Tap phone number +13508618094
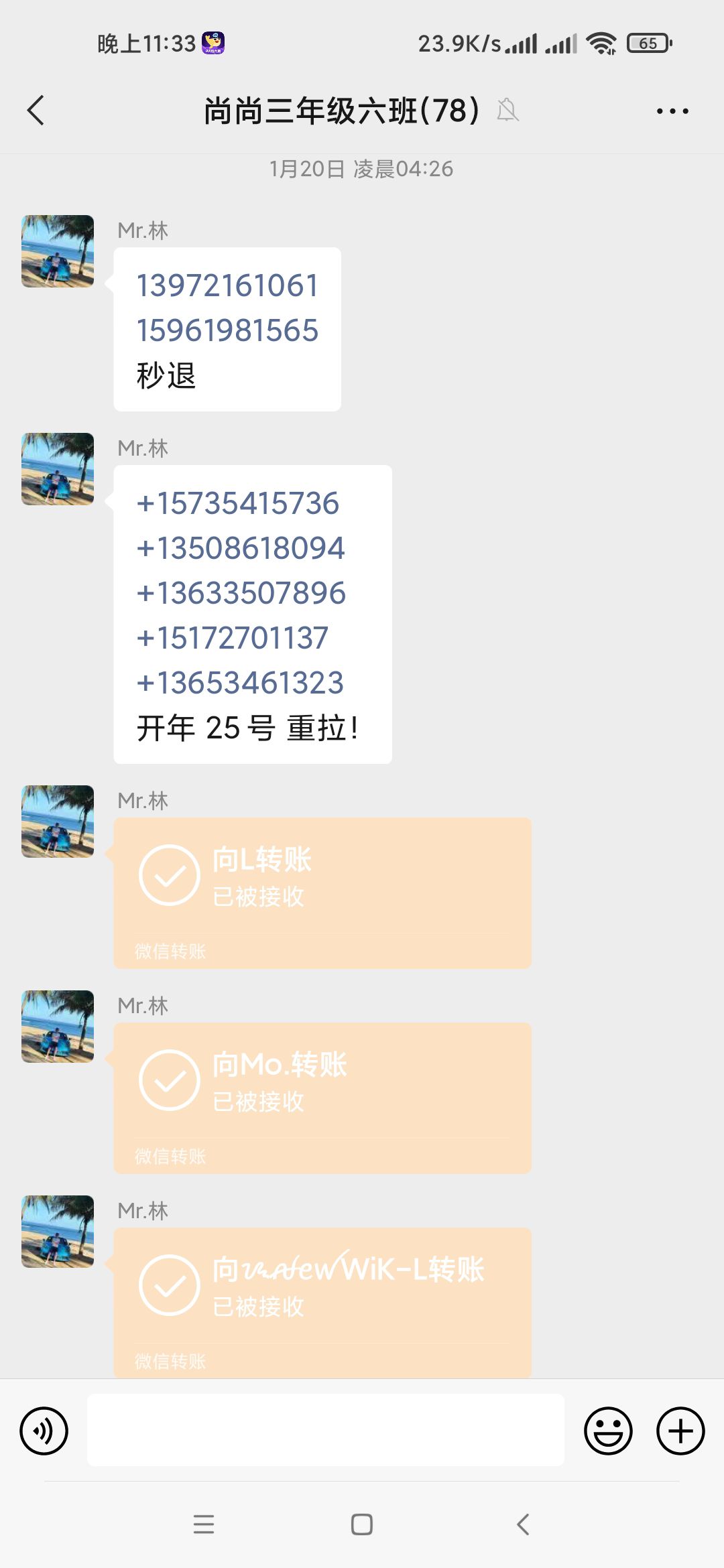The height and width of the screenshot is (1568, 724). pos(241,548)
